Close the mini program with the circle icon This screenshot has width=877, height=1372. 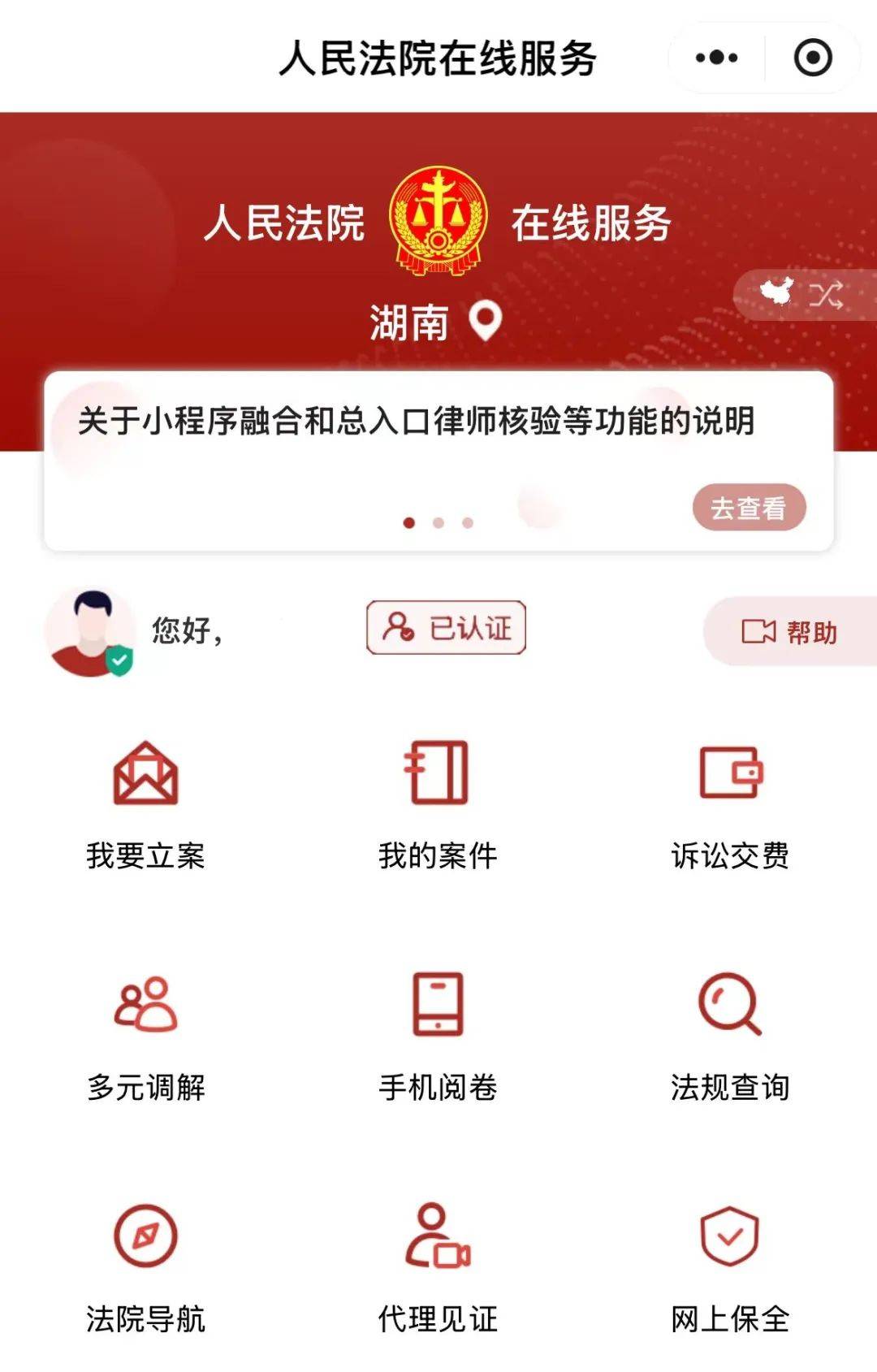pyautogui.click(x=812, y=58)
